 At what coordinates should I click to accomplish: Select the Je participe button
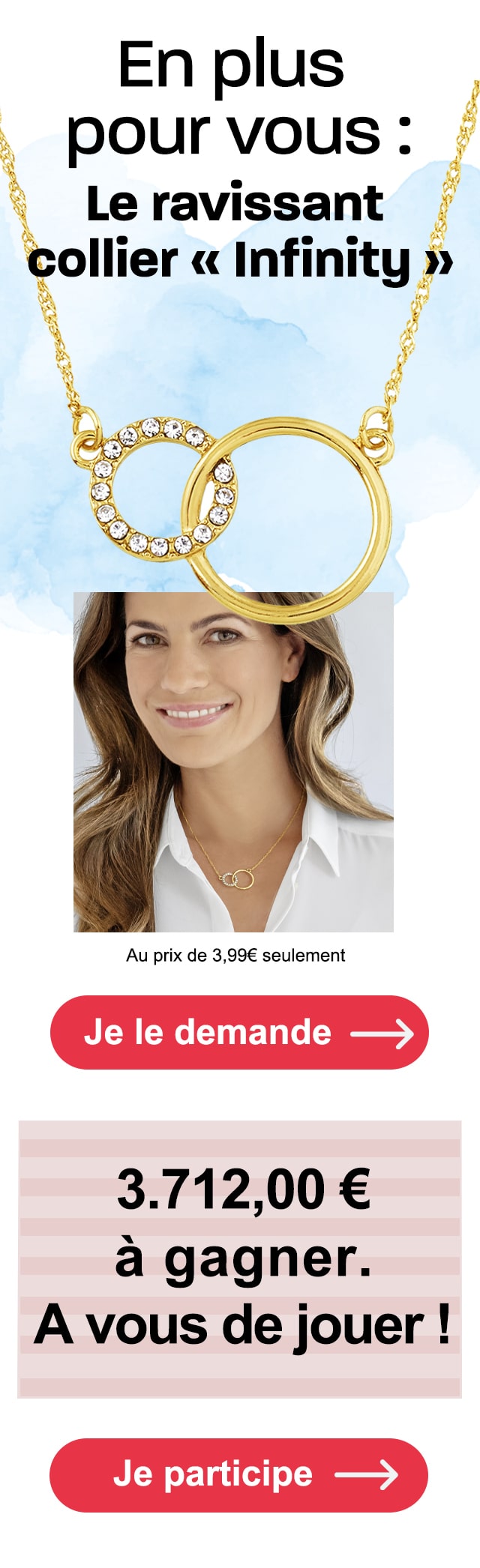coord(238,1474)
